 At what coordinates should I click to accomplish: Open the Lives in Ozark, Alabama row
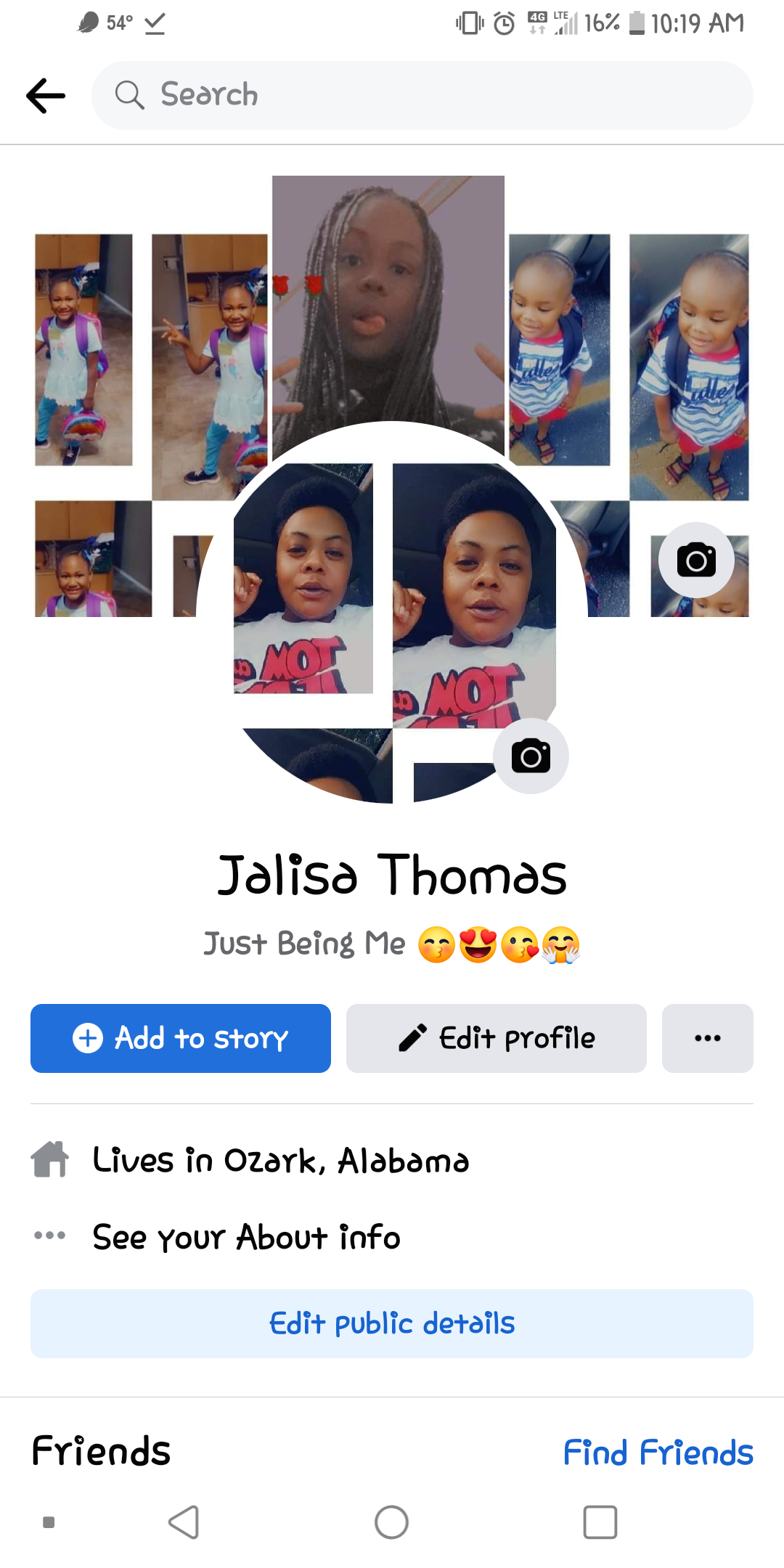[280, 1160]
